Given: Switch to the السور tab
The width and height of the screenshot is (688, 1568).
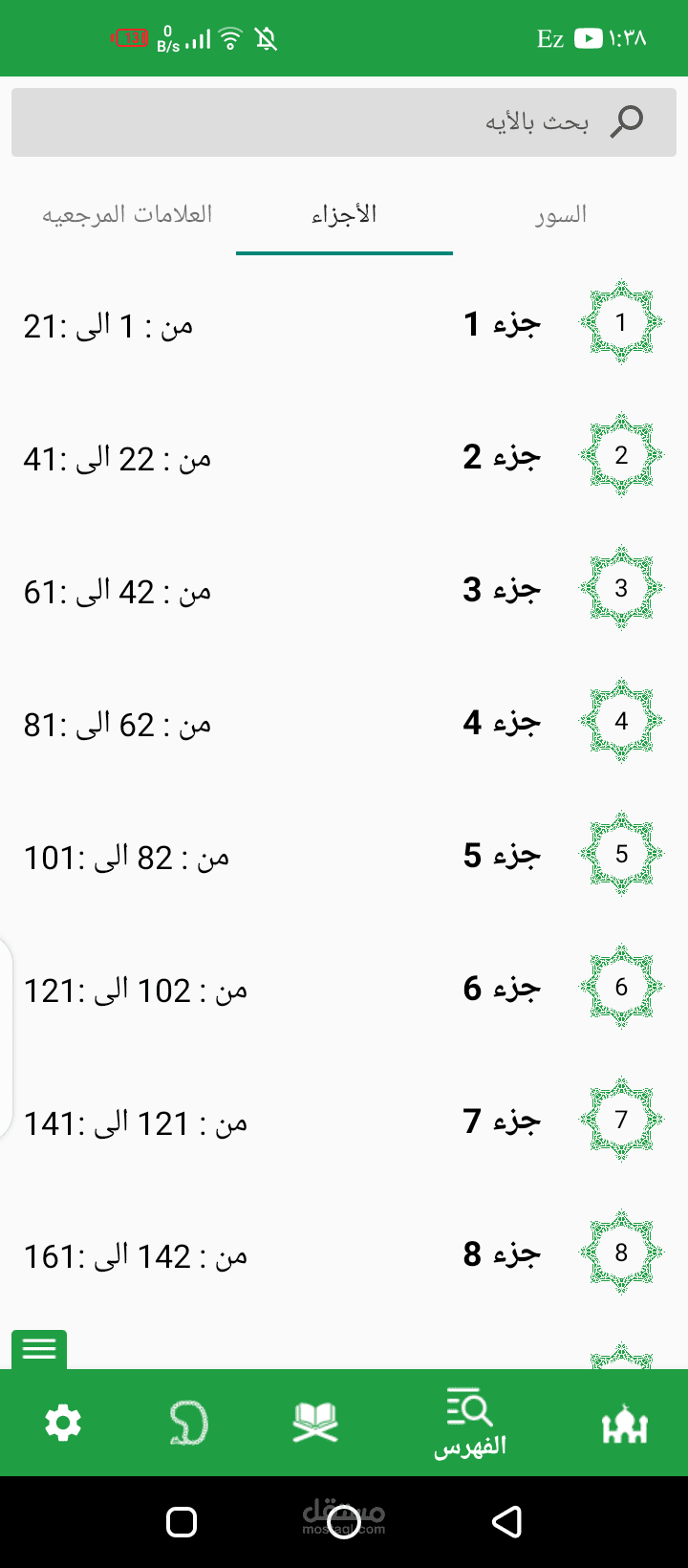Looking at the screenshot, I should (x=560, y=215).
